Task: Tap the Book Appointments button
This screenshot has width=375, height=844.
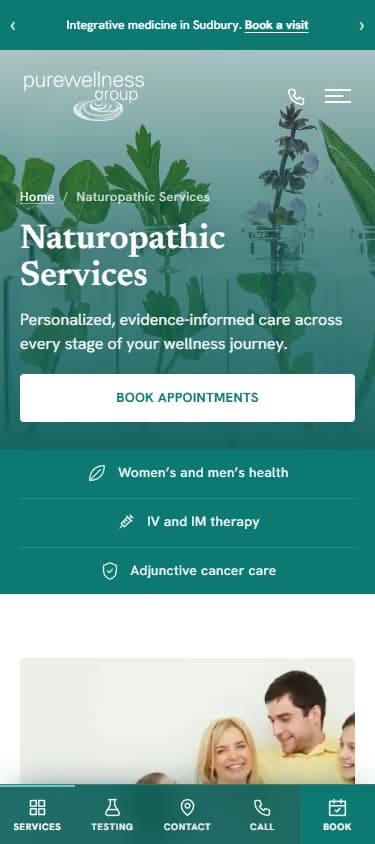Action: [x=187, y=398]
